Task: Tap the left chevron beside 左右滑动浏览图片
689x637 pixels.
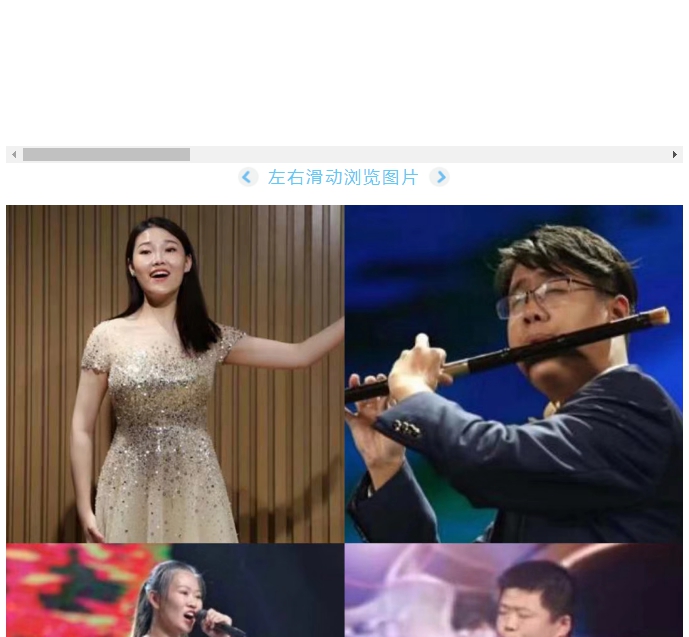Action: point(248,177)
